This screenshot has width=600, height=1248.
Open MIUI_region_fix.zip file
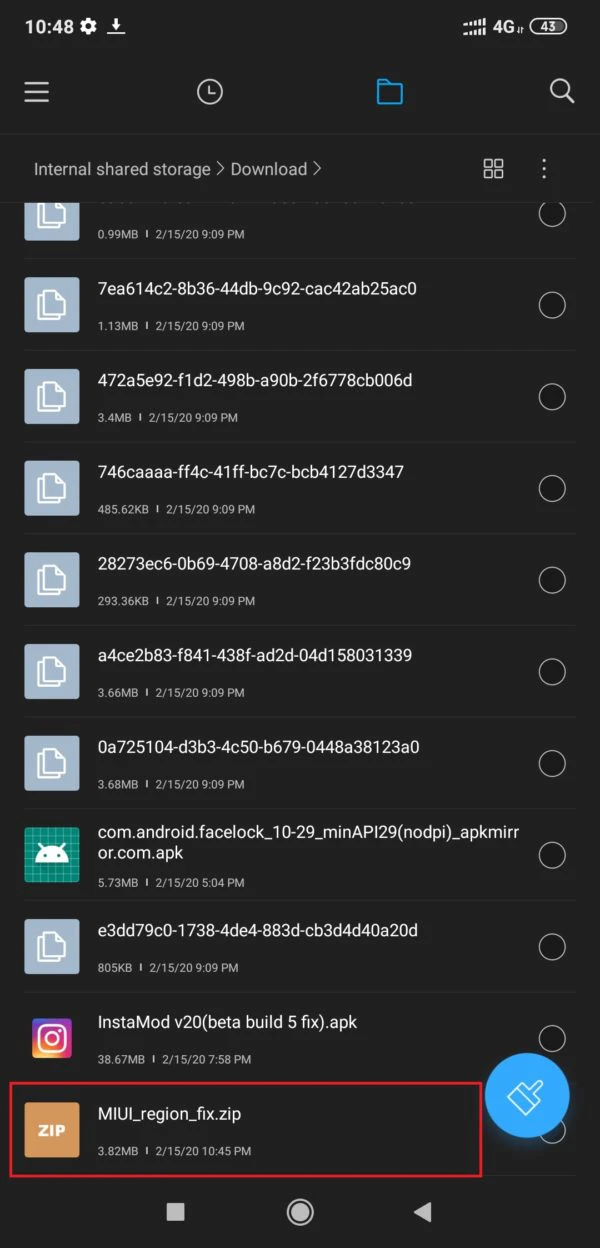[x=246, y=1130]
